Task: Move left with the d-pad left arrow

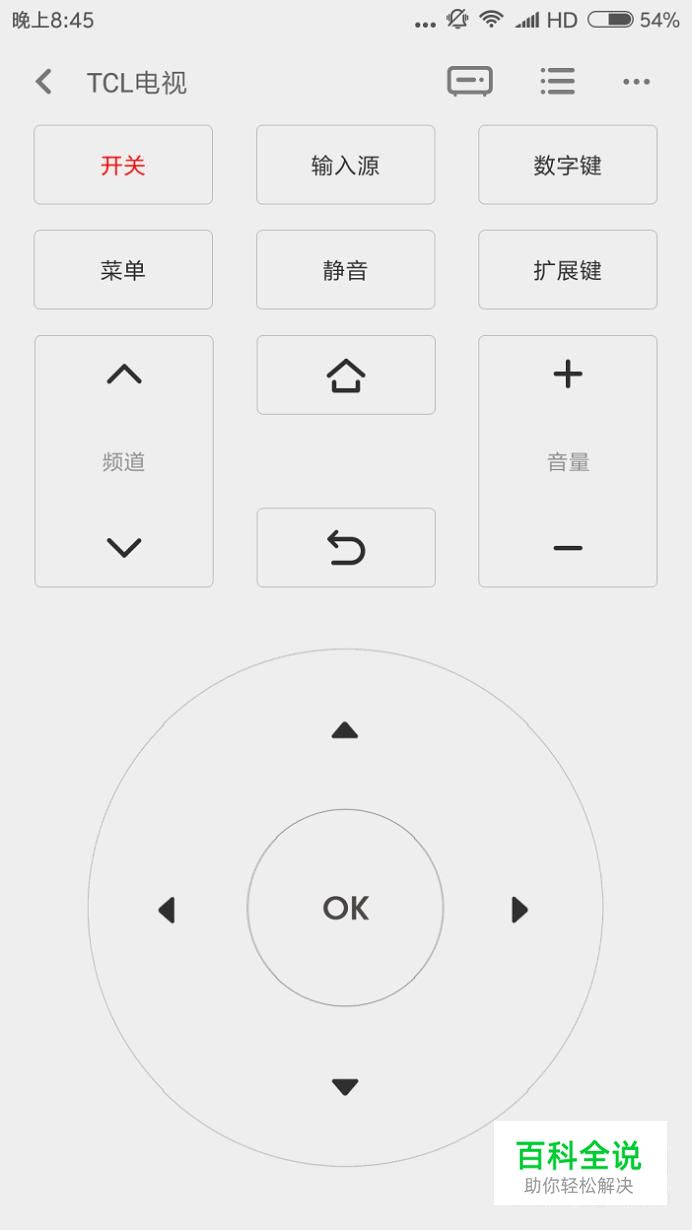Action: [167, 910]
